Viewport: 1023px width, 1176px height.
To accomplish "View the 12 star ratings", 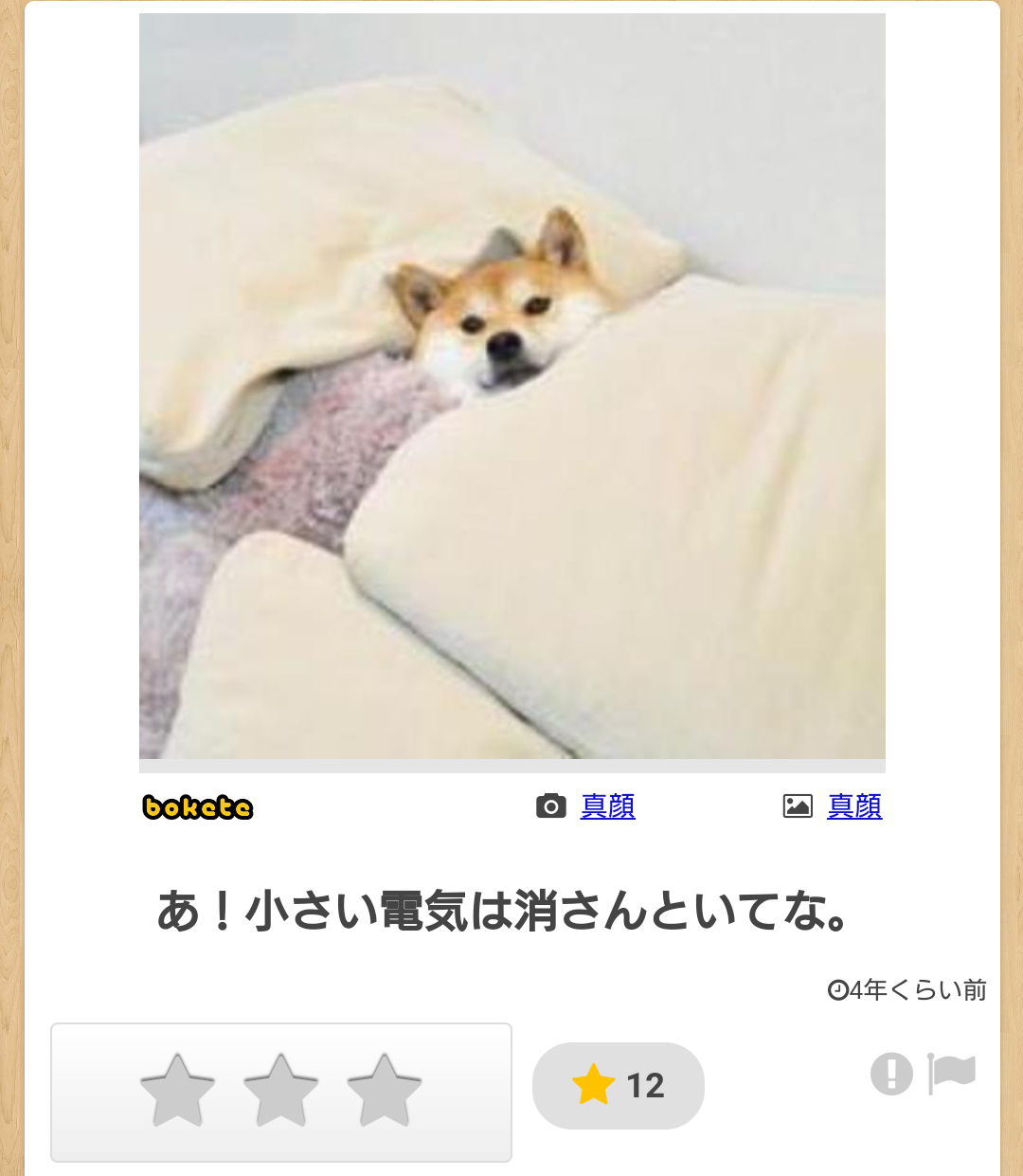I will tap(619, 1086).
